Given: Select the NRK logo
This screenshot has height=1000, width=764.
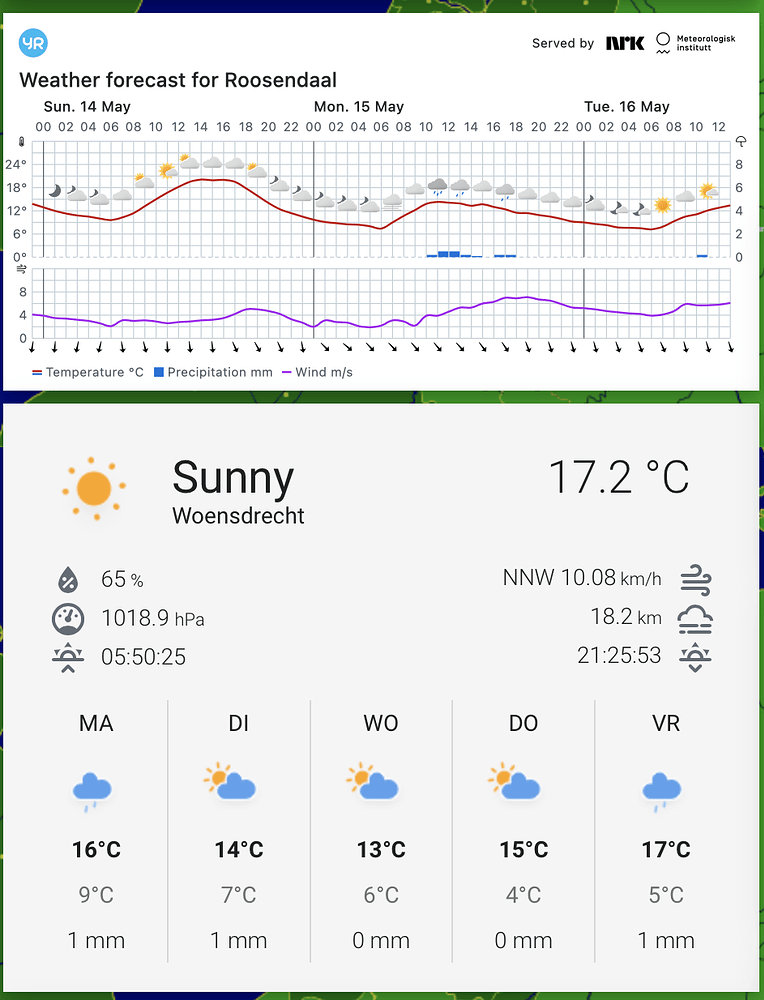Looking at the screenshot, I should [x=624, y=42].
